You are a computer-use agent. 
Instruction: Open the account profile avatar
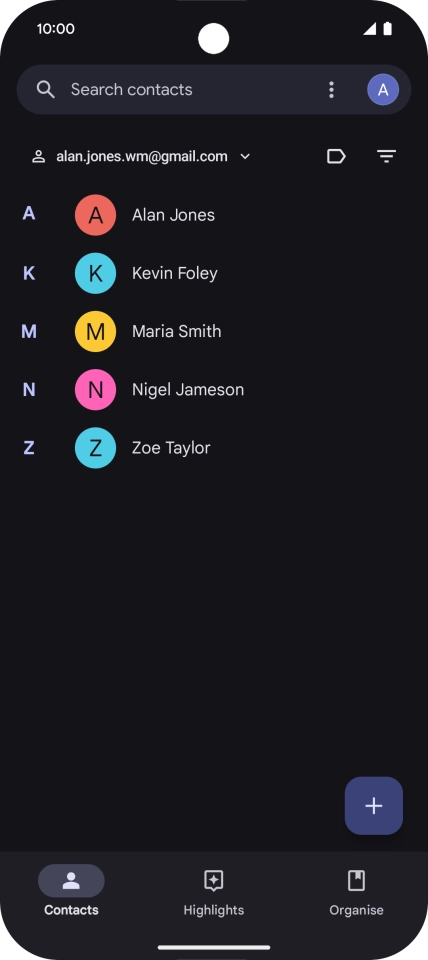[x=383, y=90]
